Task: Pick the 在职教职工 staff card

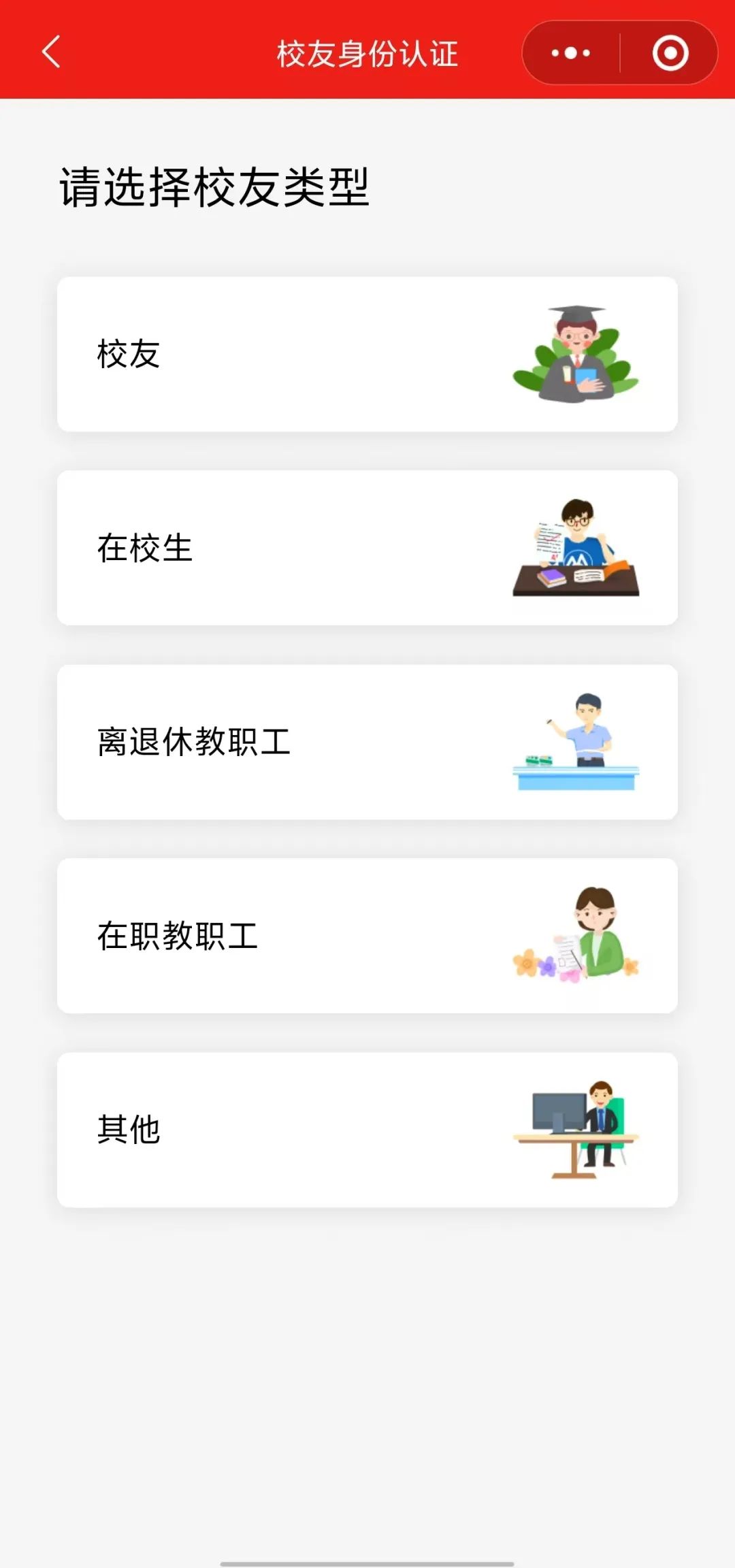Action: pyautogui.click(x=367, y=936)
